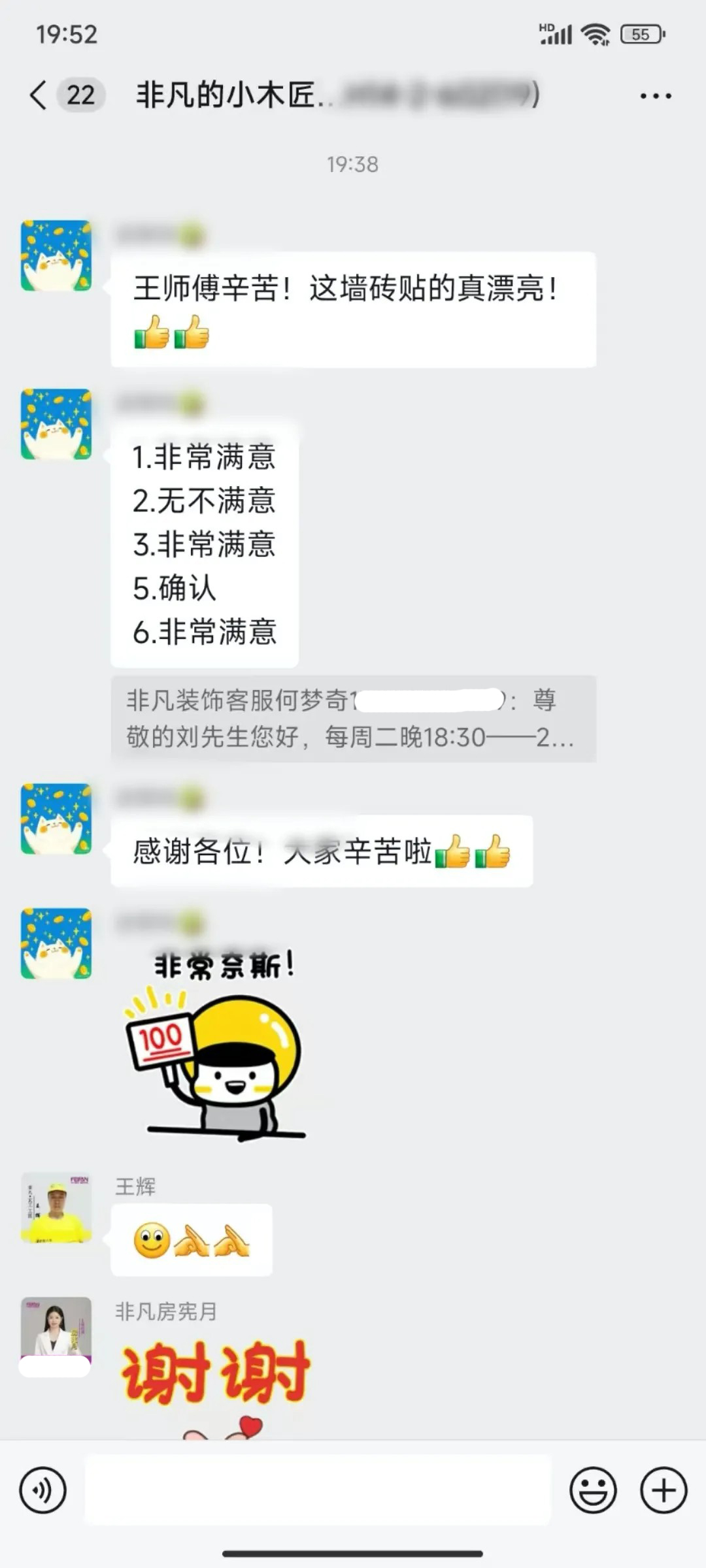Open avatar beside 王师傅辛苦 message
The image size is (706, 1568).
point(56,255)
